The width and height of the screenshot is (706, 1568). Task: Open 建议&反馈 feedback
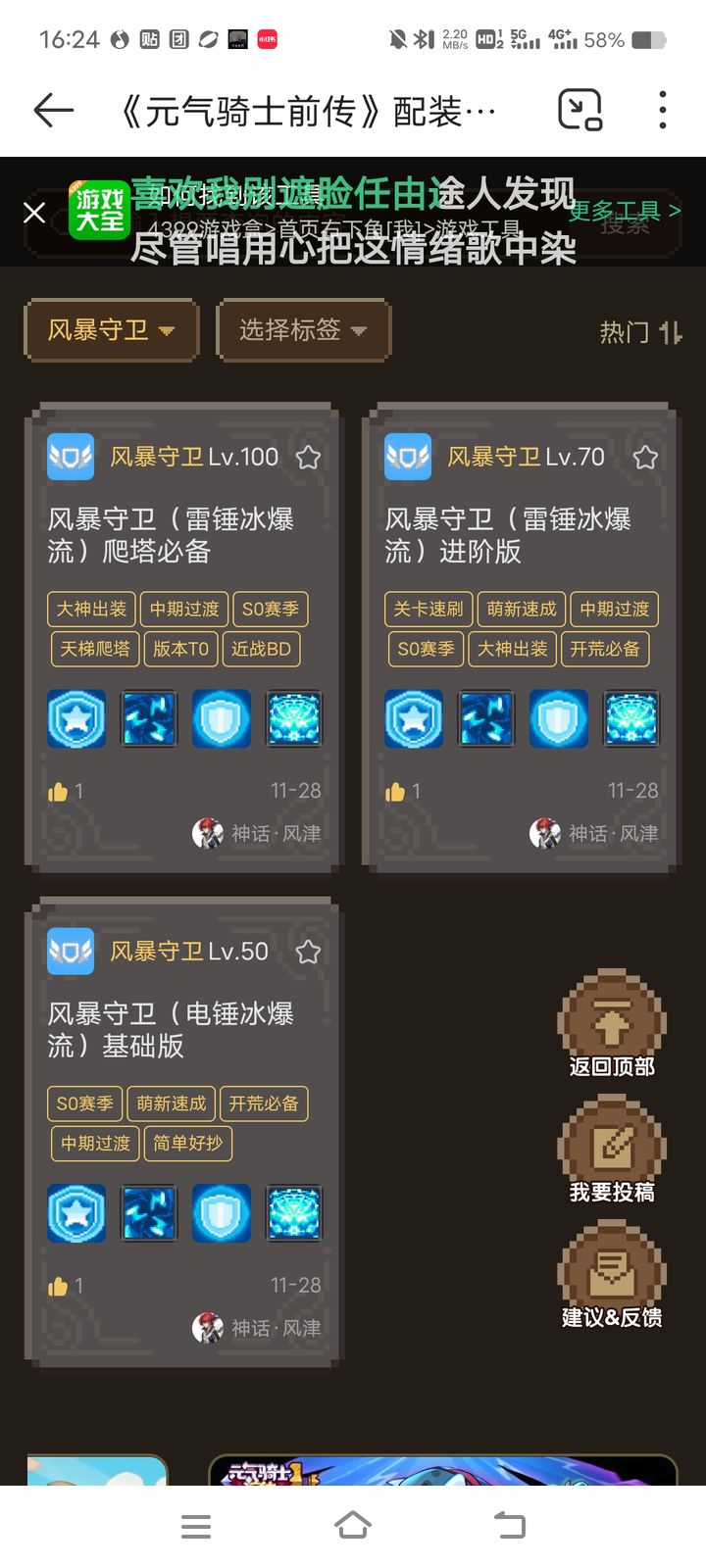612,1276
